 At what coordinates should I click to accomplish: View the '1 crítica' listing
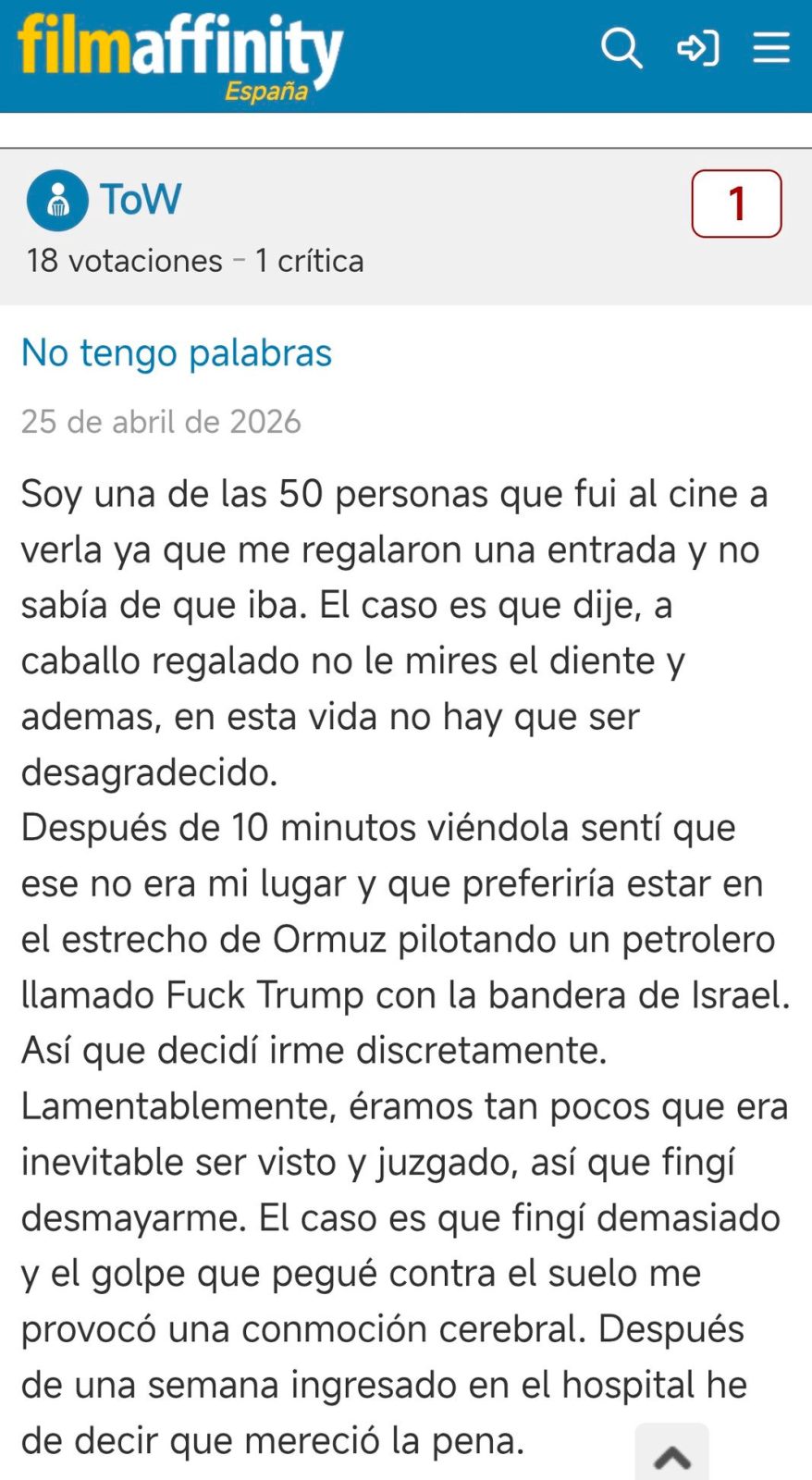[x=309, y=260]
